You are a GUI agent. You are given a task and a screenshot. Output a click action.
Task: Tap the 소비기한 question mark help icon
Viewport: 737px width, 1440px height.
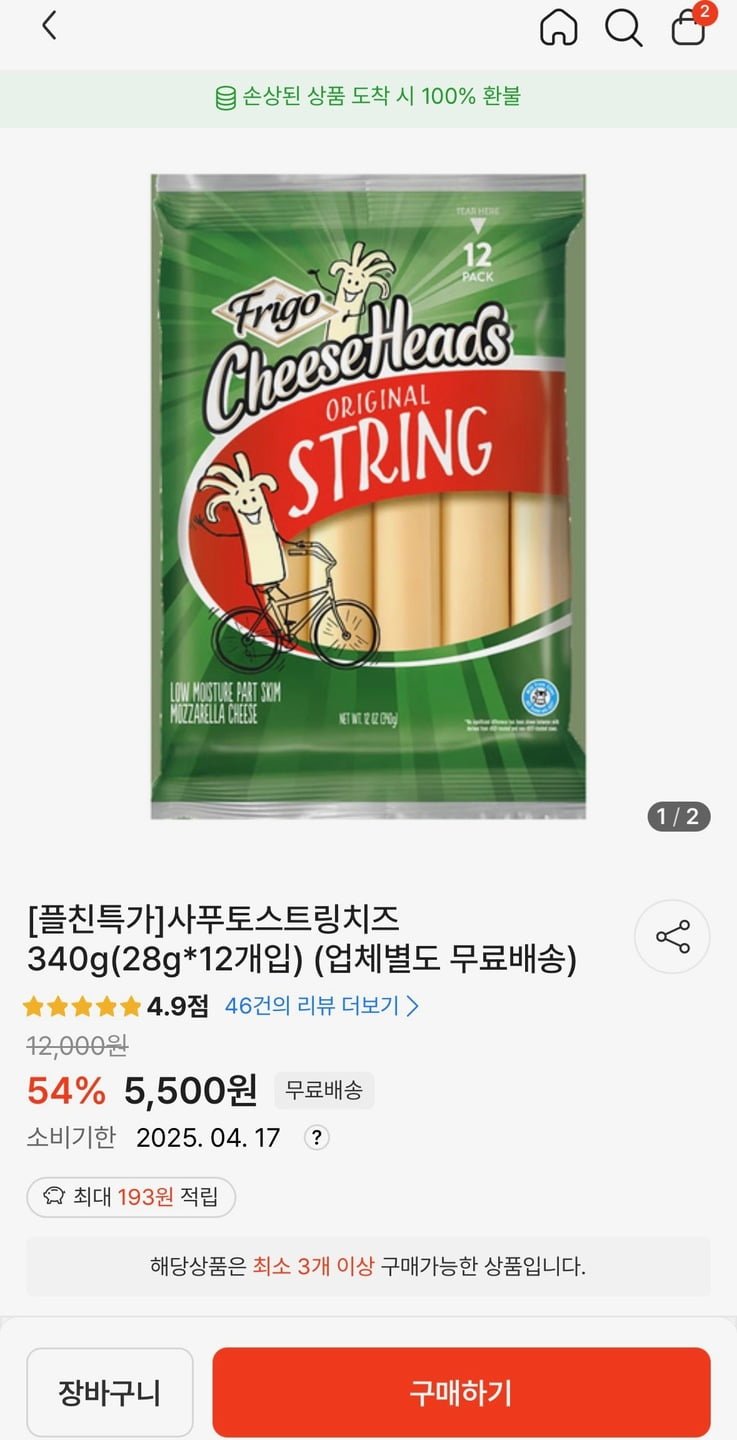(317, 1137)
